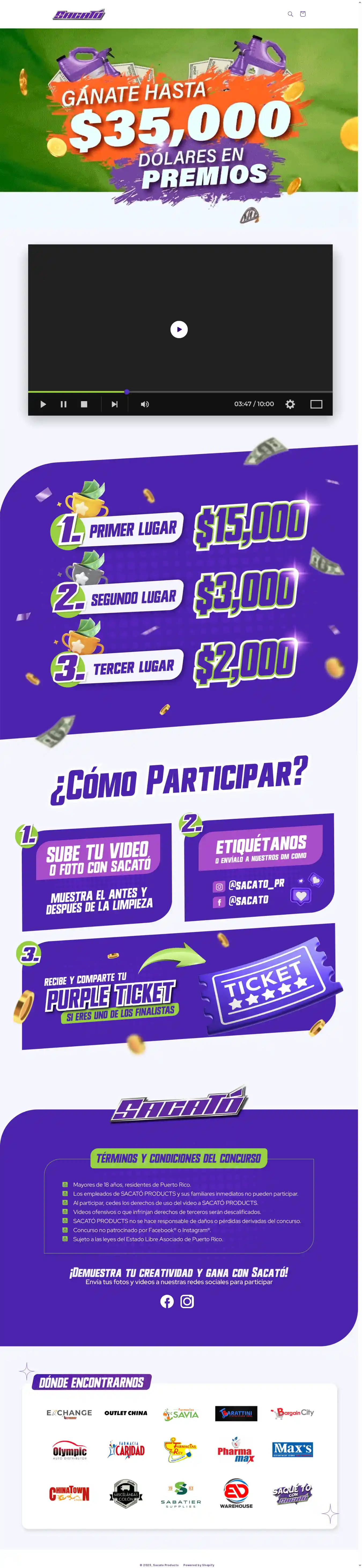This screenshot has height=1568, width=362.
Task: Tap the Sacató logo to go home
Action: [x=79, y=14]
